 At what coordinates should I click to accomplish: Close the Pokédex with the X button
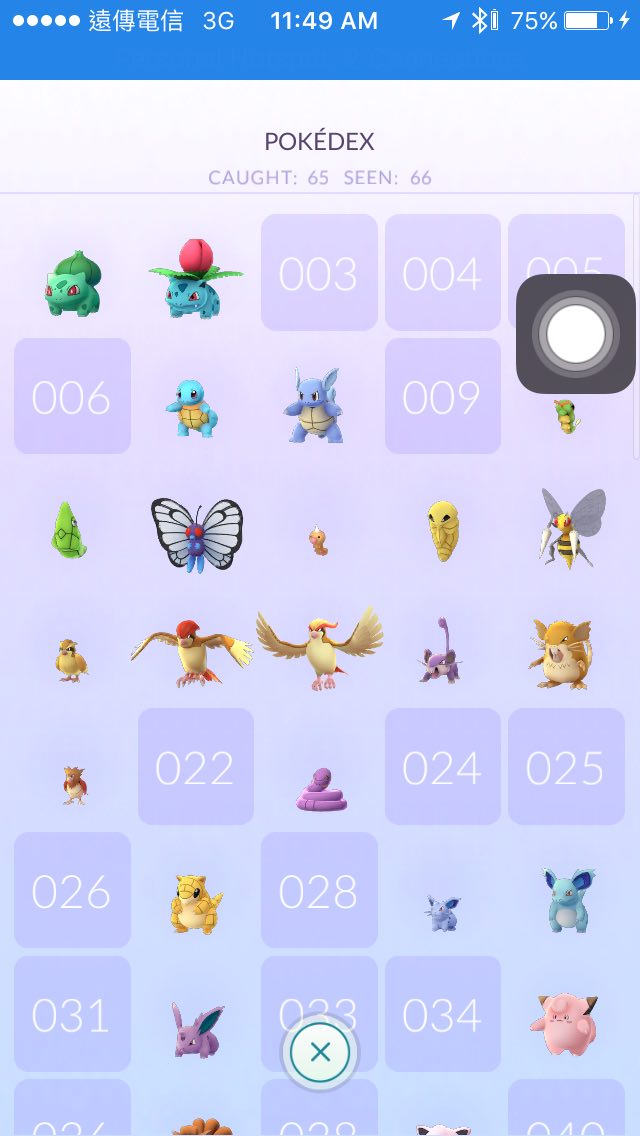(x=320, y=1052)
